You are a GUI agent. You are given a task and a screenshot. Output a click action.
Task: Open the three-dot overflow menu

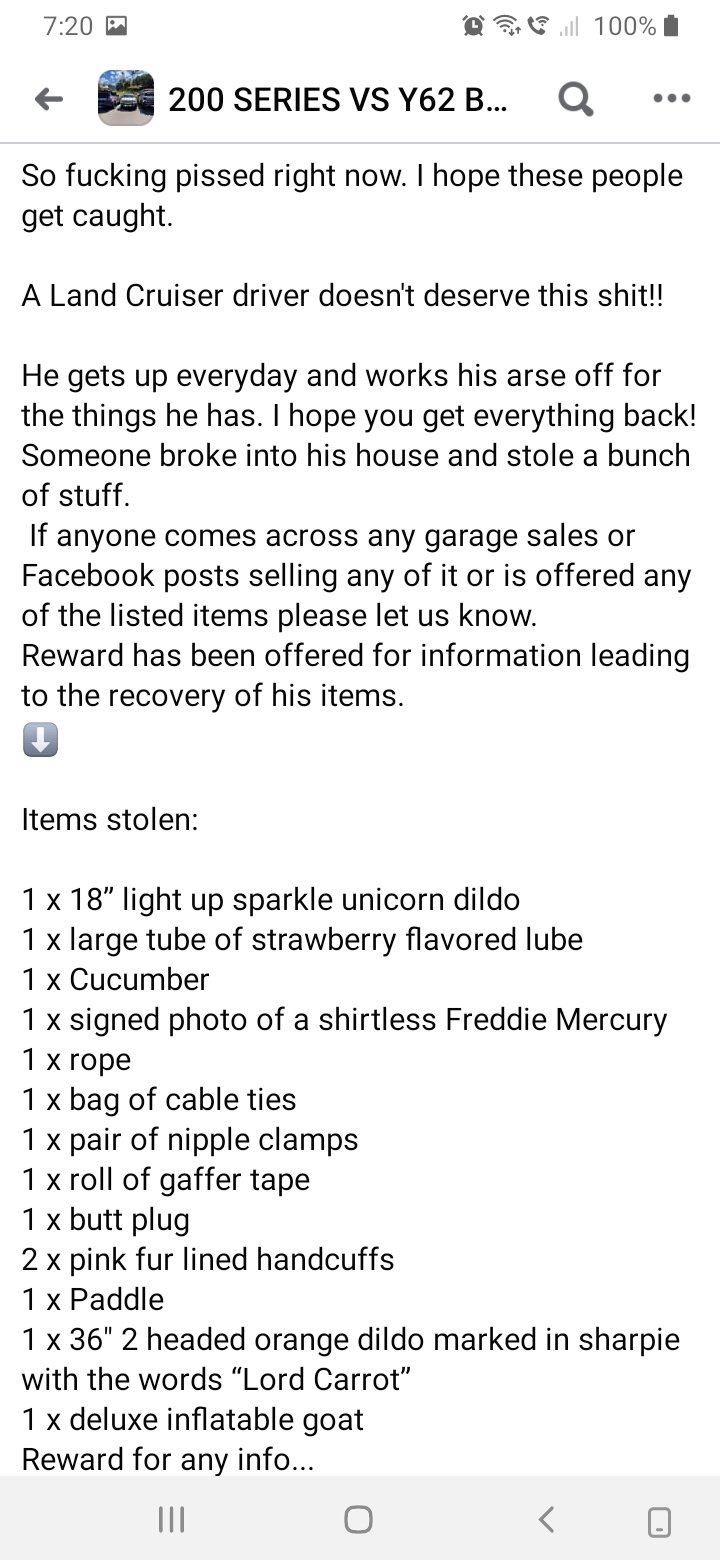(x=671, y=98)
